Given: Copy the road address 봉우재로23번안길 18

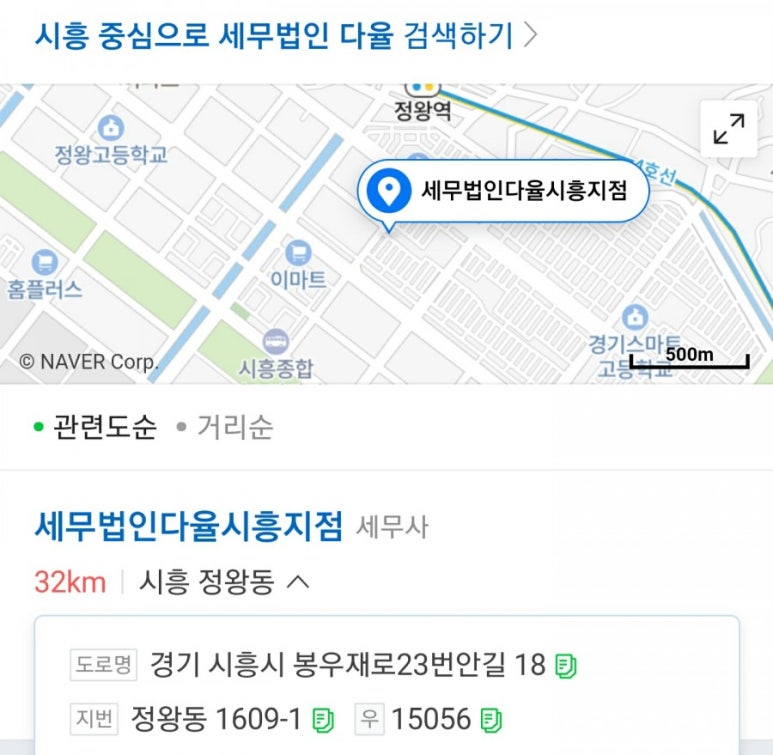Looking at the screenshot, I should [567, 665].
